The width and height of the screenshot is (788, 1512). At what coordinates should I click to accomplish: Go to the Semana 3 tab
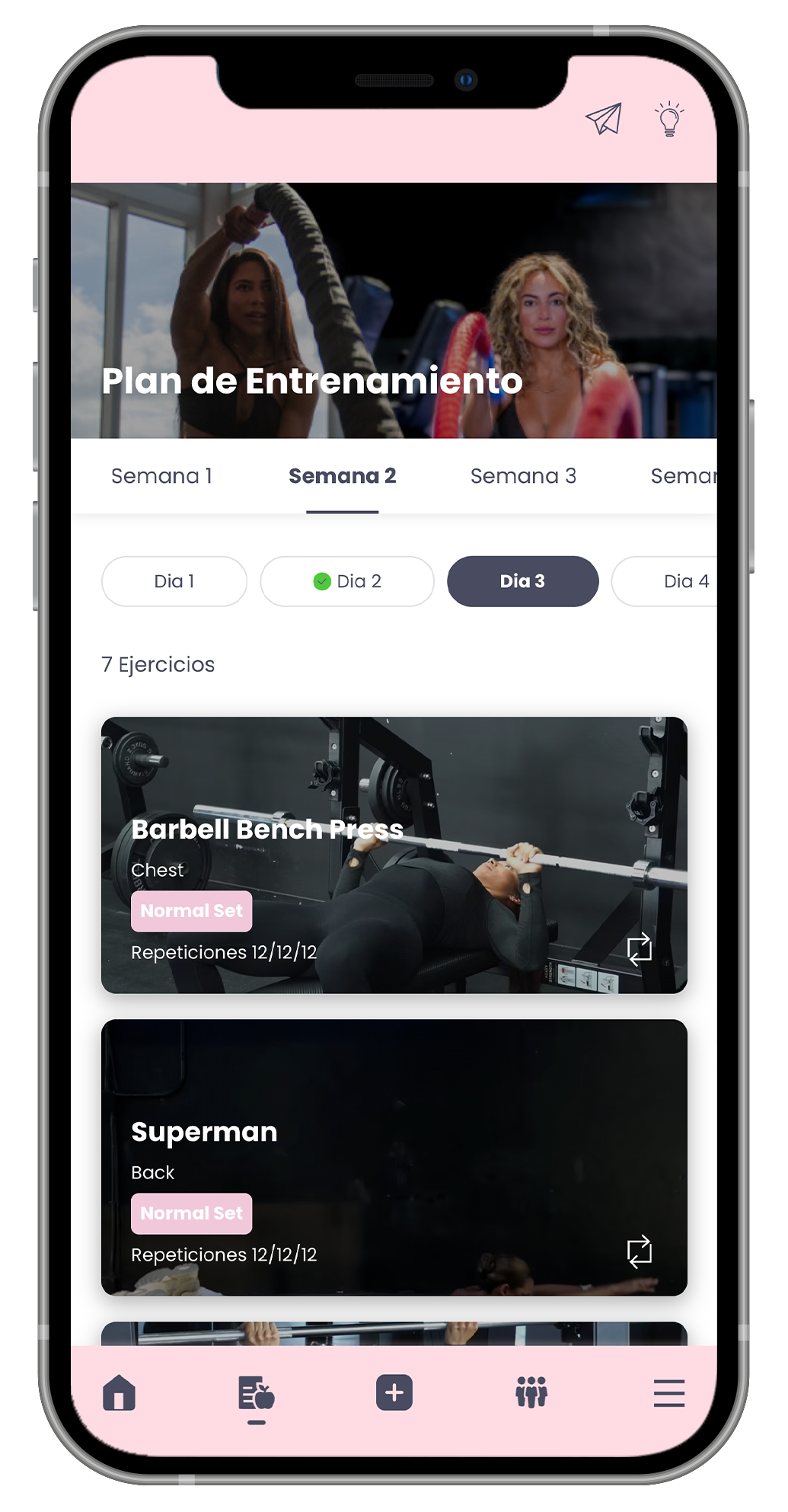pyautogui.click(x=523, y=476)
